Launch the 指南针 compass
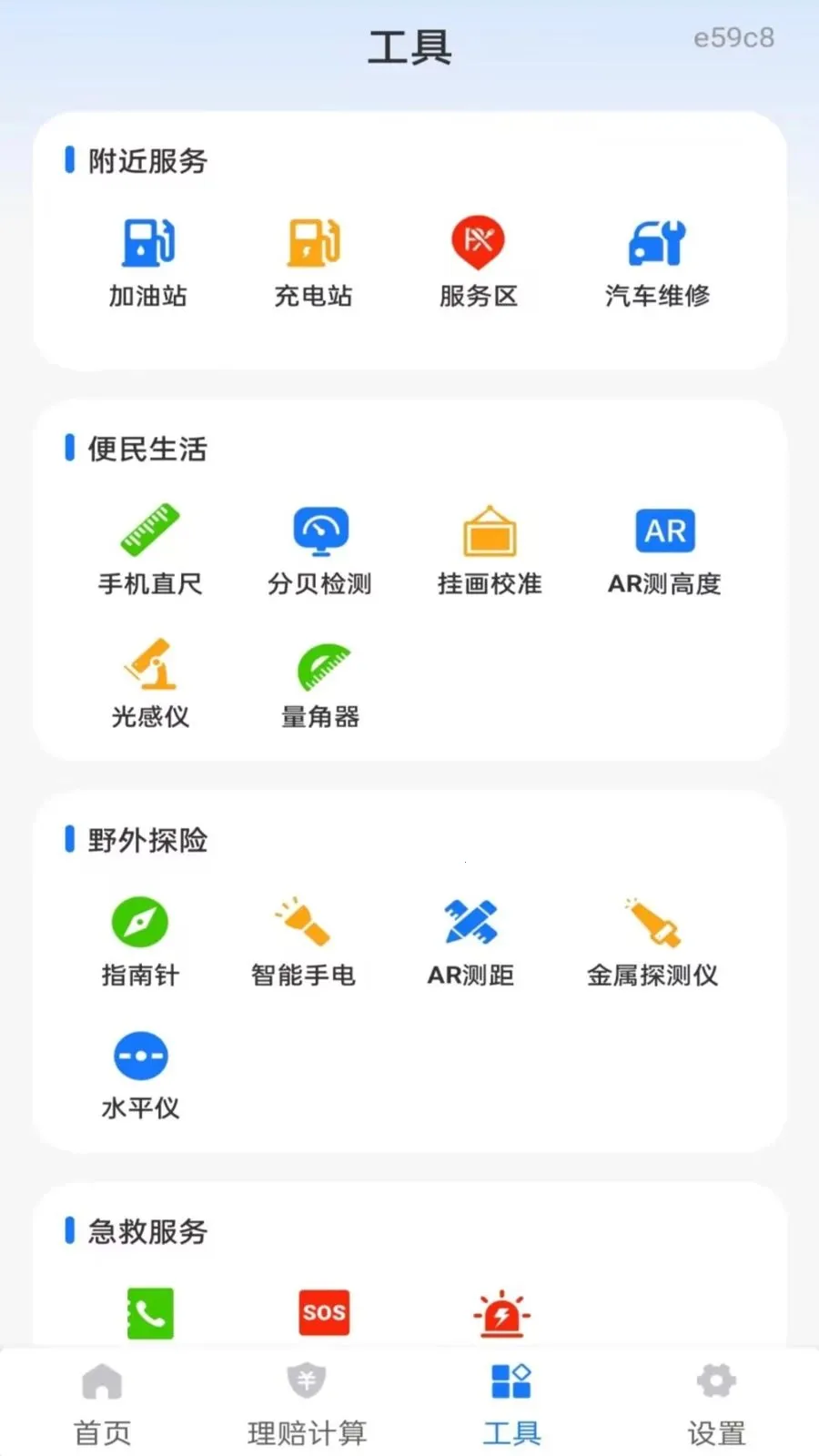Viewport: 819px width, 1456px height. (x=140, y=941)
